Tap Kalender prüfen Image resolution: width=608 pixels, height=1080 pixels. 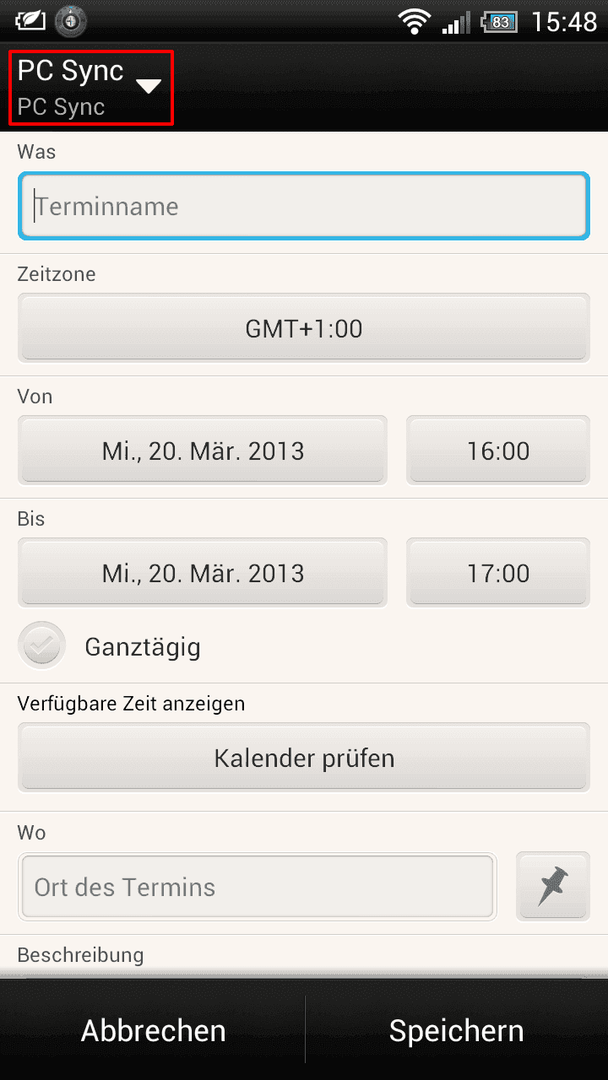(304, 758)
